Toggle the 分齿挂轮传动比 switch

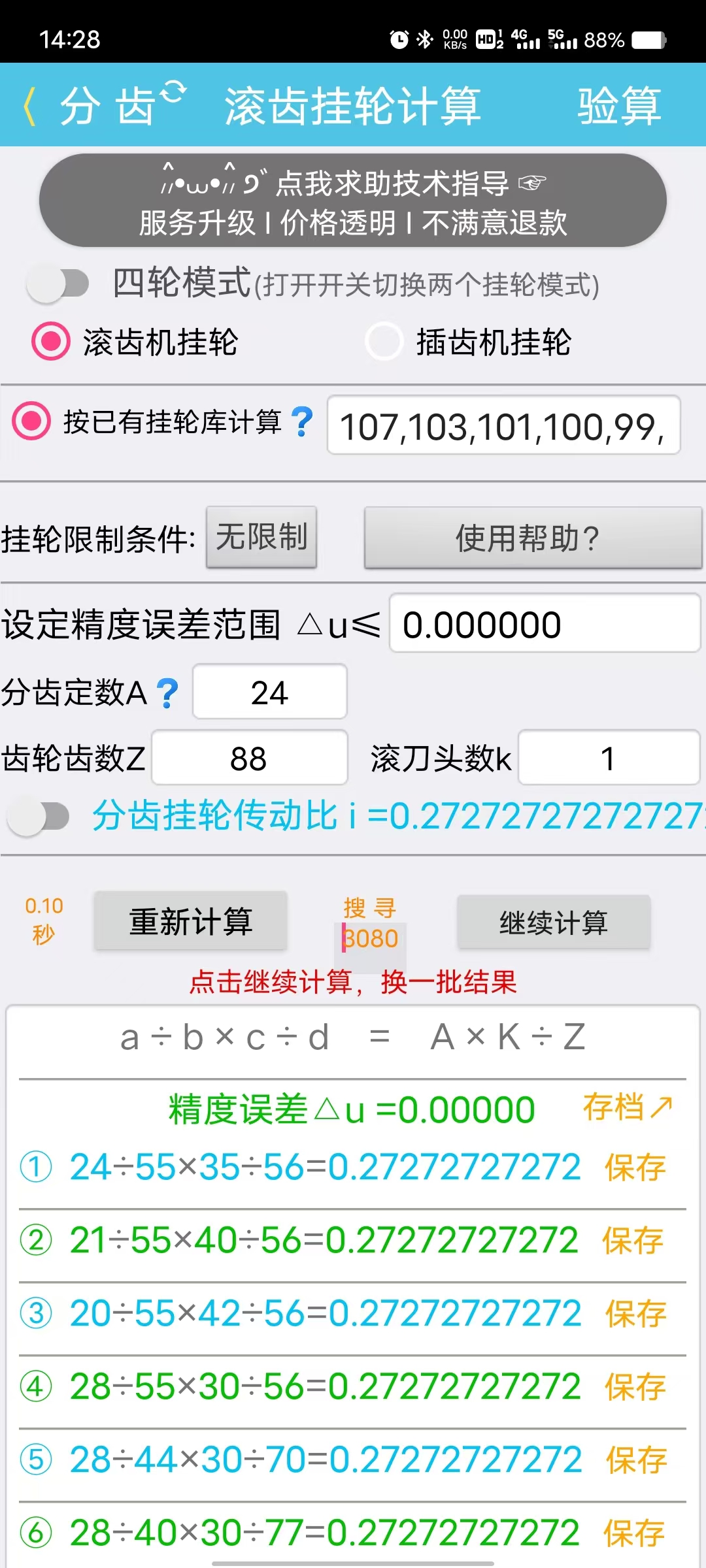[x=39, y=817]
